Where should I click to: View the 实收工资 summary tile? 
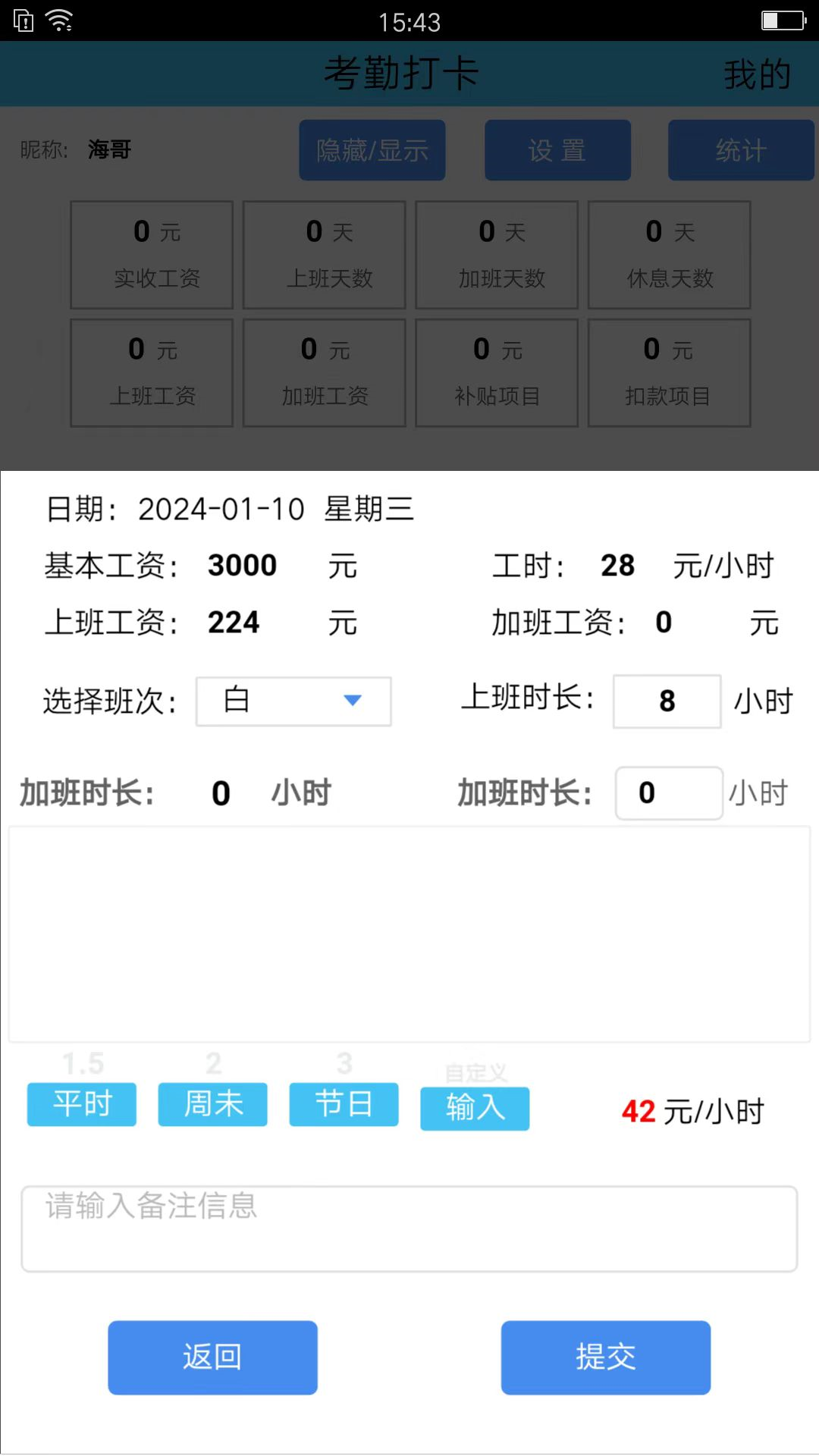coord(151,254)
